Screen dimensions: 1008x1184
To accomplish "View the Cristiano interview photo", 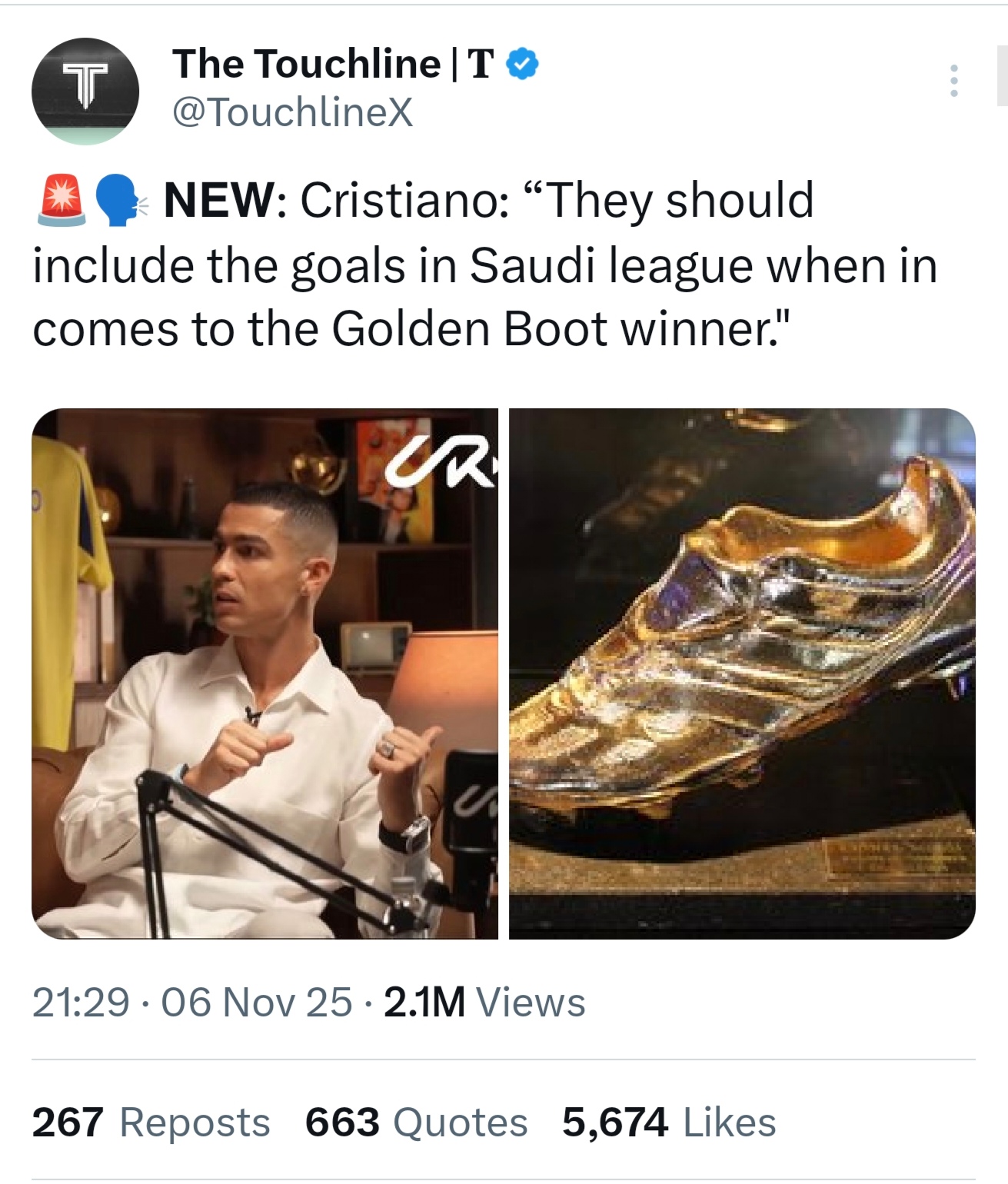I will 264,673.
